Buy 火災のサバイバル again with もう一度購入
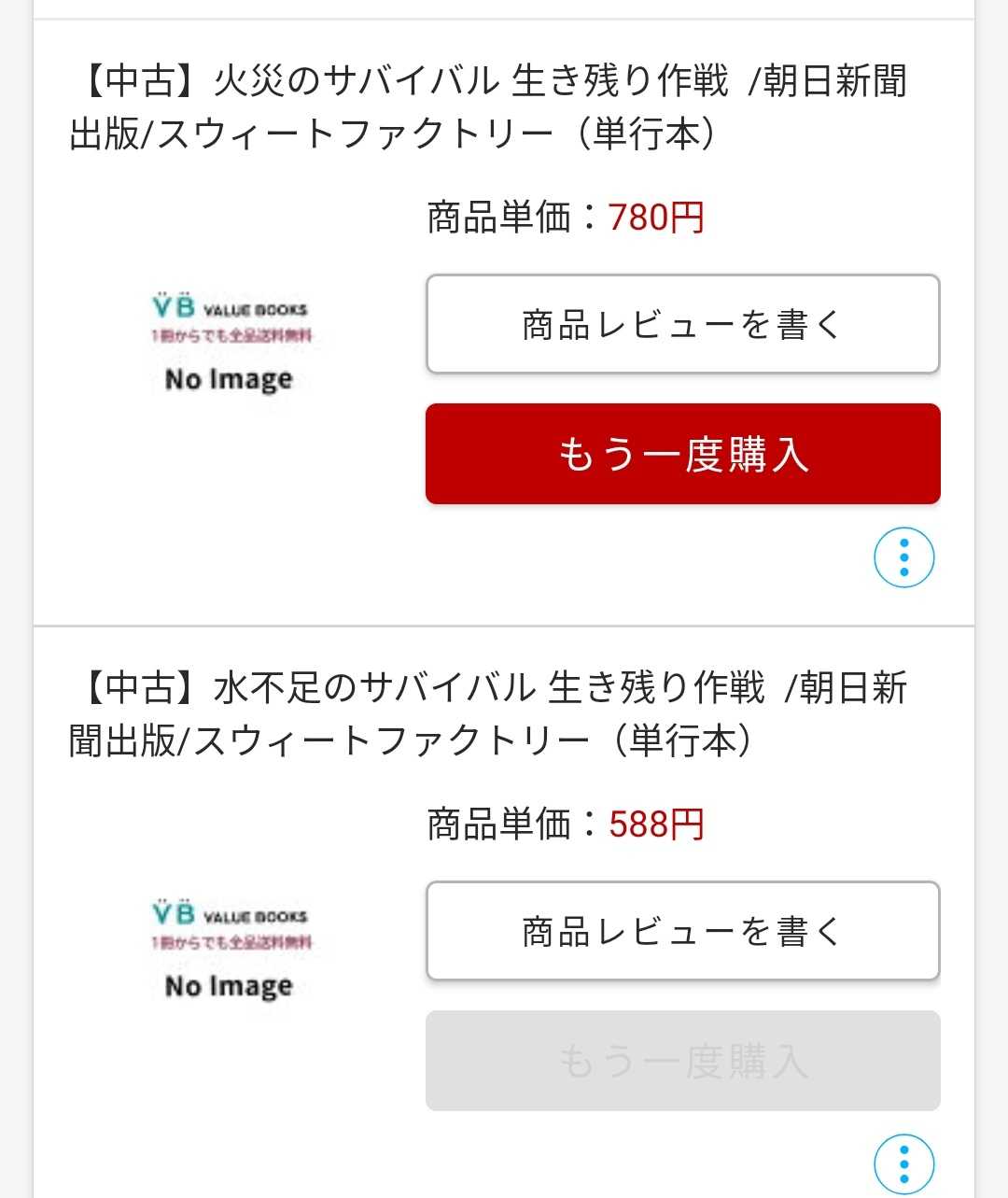The image size is (1008, 1198). [682, 455]
